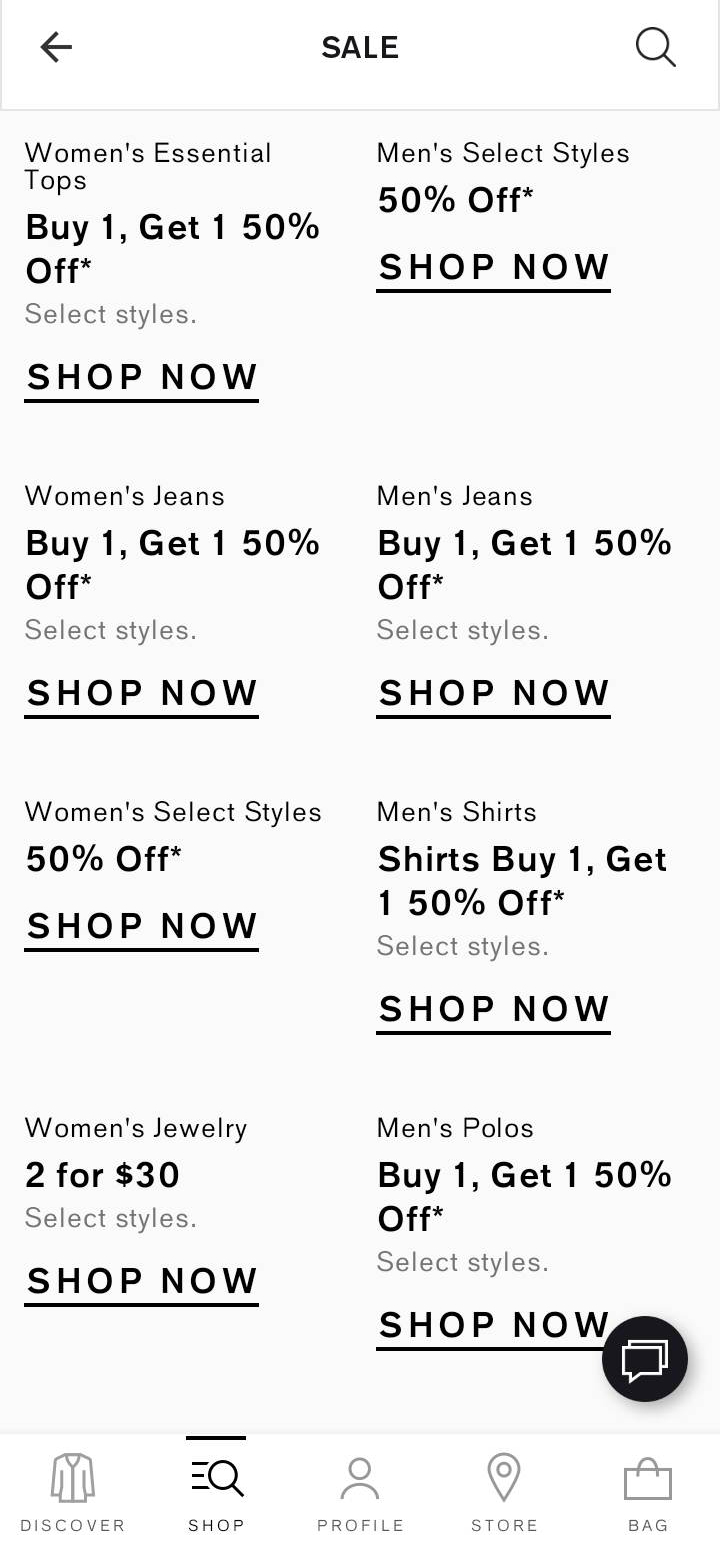Open the search icon
720x1550 pixels.
pyautogui.click(x=656, y=46)
